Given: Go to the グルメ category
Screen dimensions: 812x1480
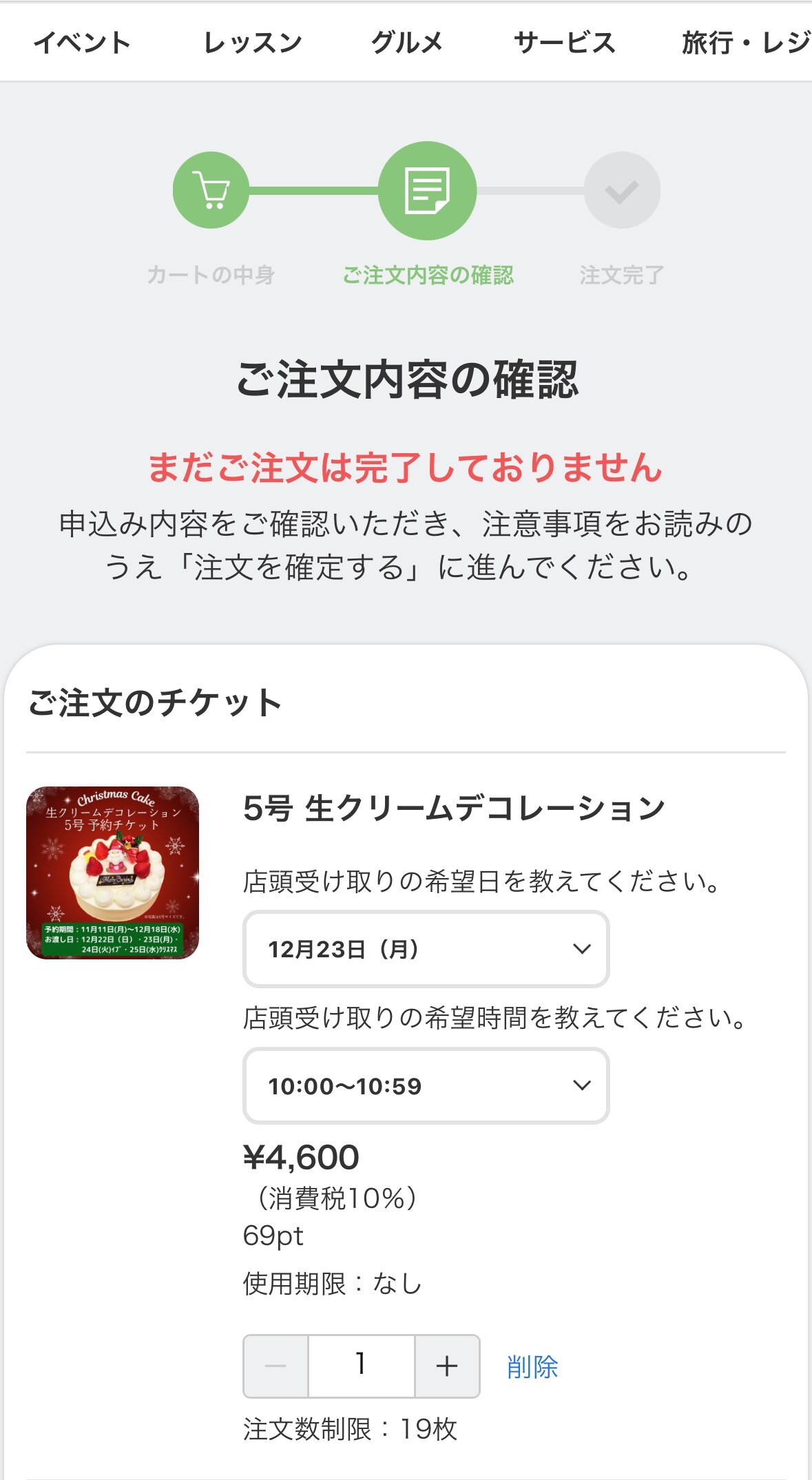Looking at the screenshot, I should click(x=407, y=43).
